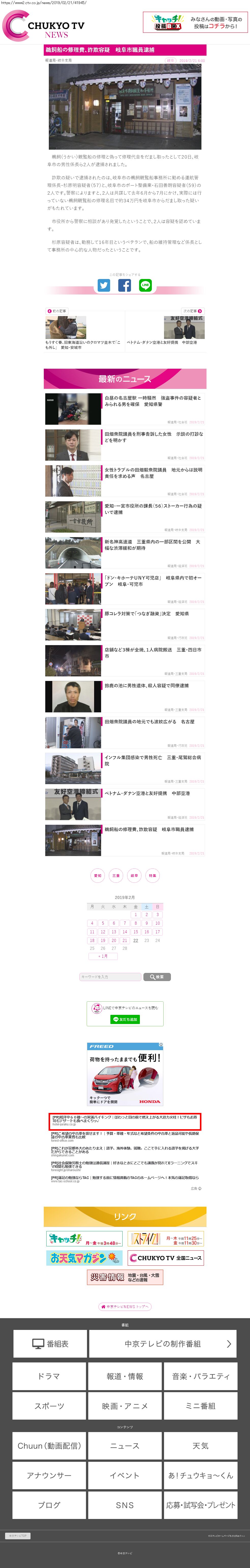Share the article on Twitter
250x1568 pixels.
[104, 285]
